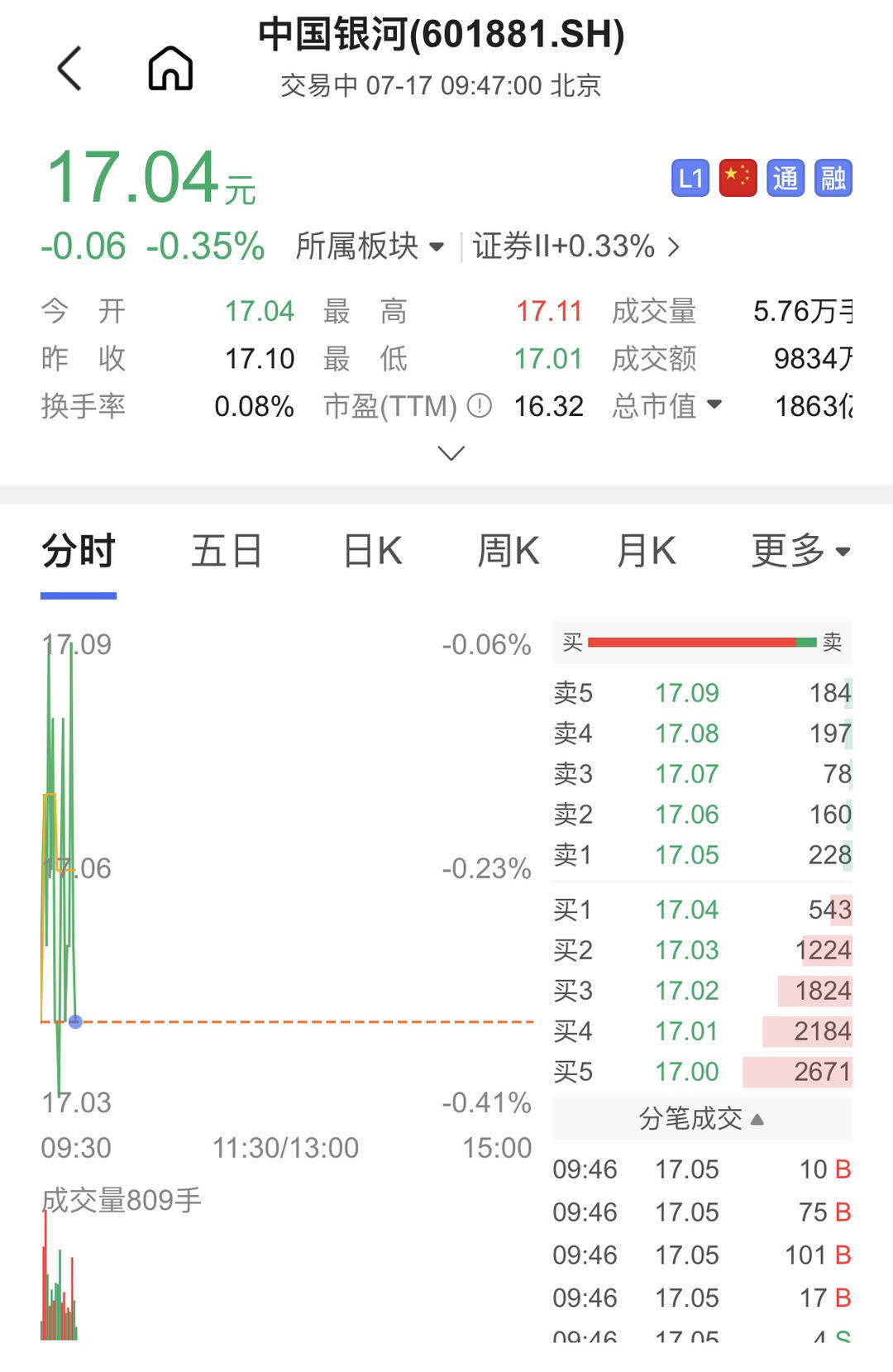Select the 通 (Stock Connect) badge

pyautogui.click(x=786, y=178)
